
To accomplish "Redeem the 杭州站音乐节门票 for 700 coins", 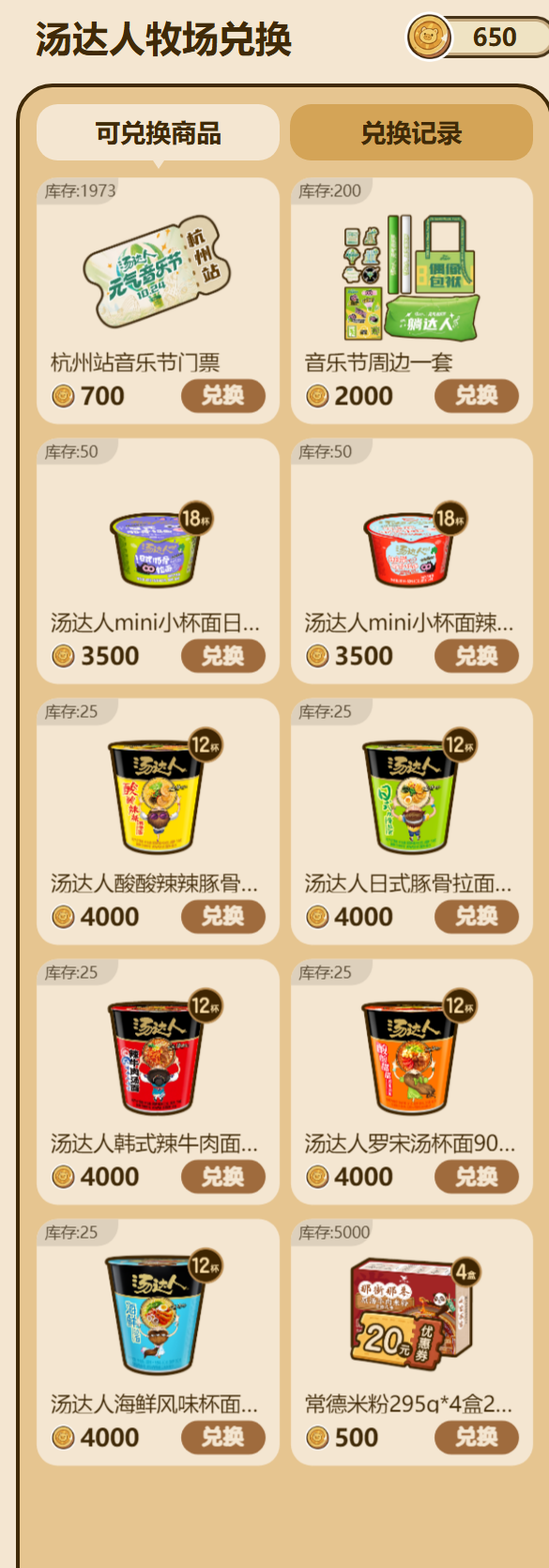I will [222, 396].
